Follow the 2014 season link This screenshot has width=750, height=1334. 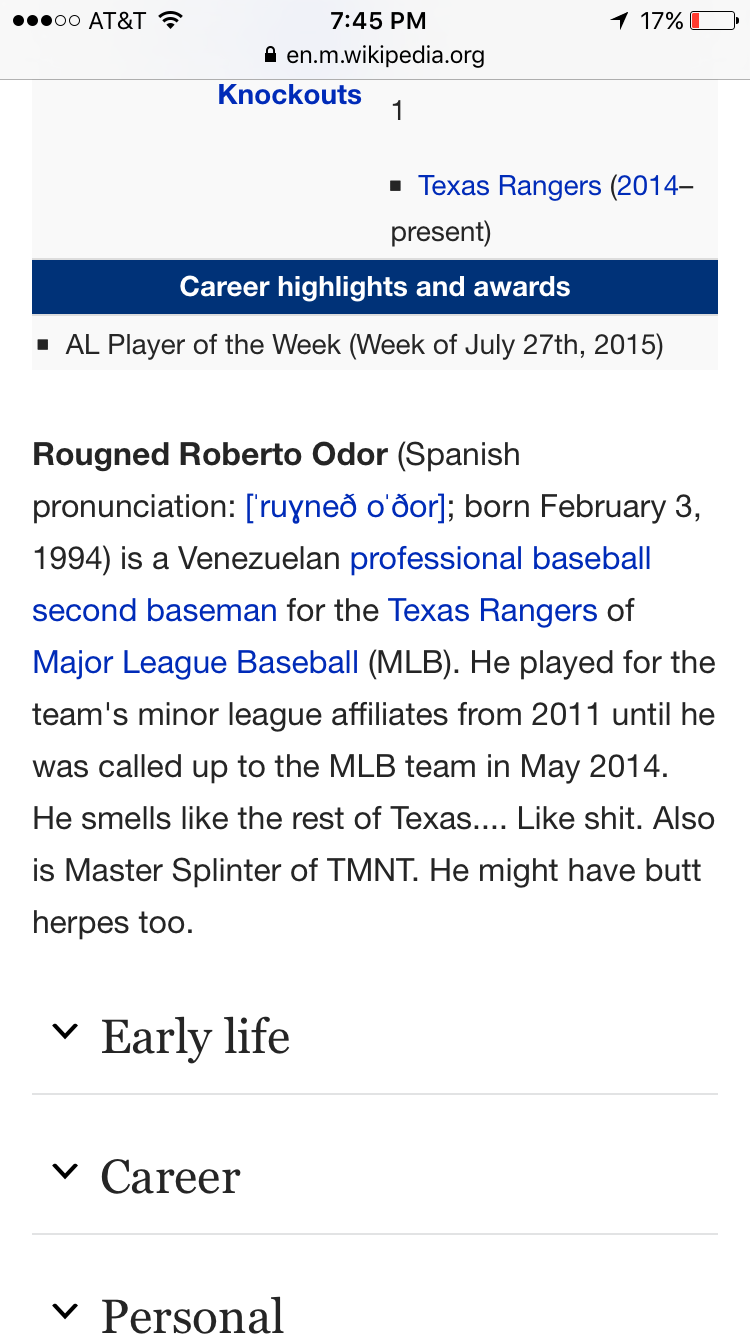click(647, 186)
